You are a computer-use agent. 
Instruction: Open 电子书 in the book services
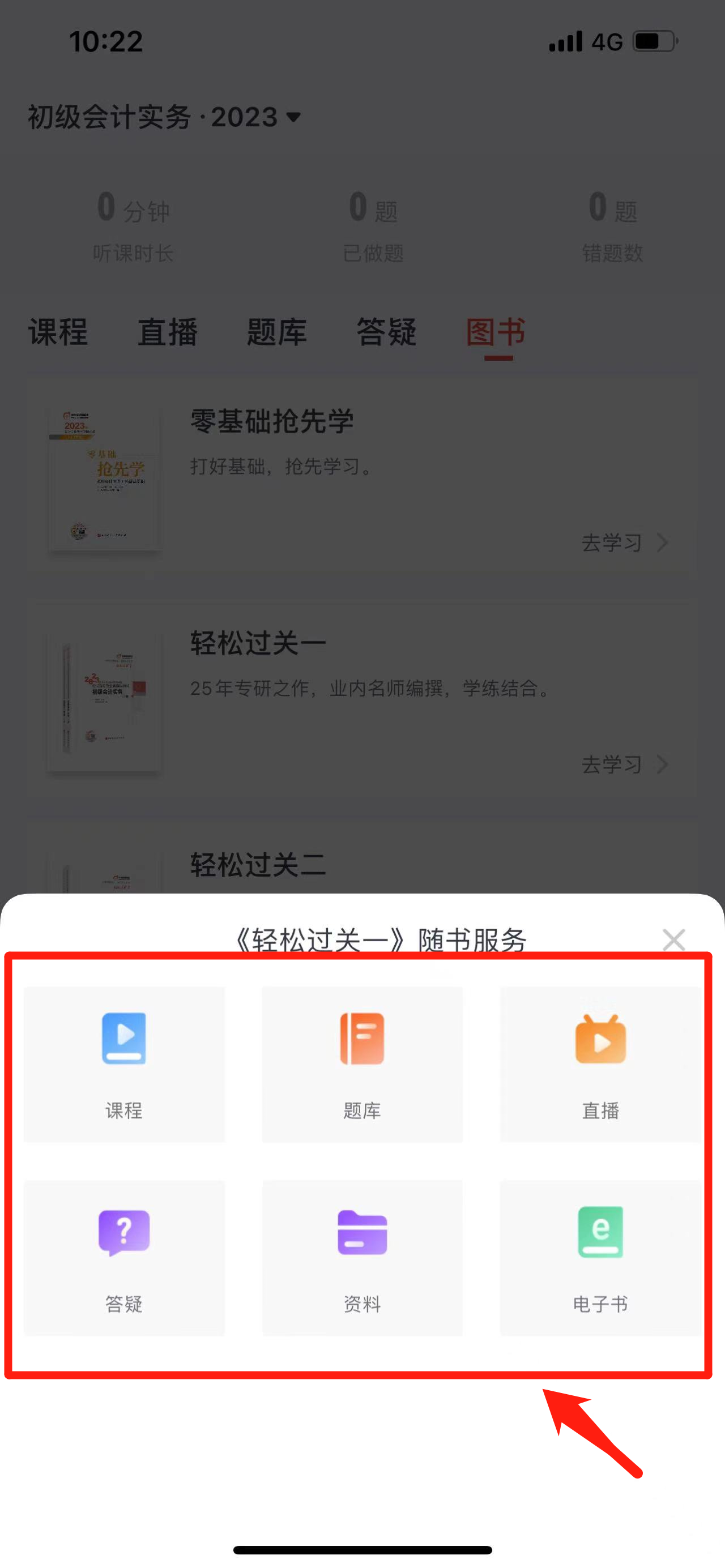click(600, 1257)
